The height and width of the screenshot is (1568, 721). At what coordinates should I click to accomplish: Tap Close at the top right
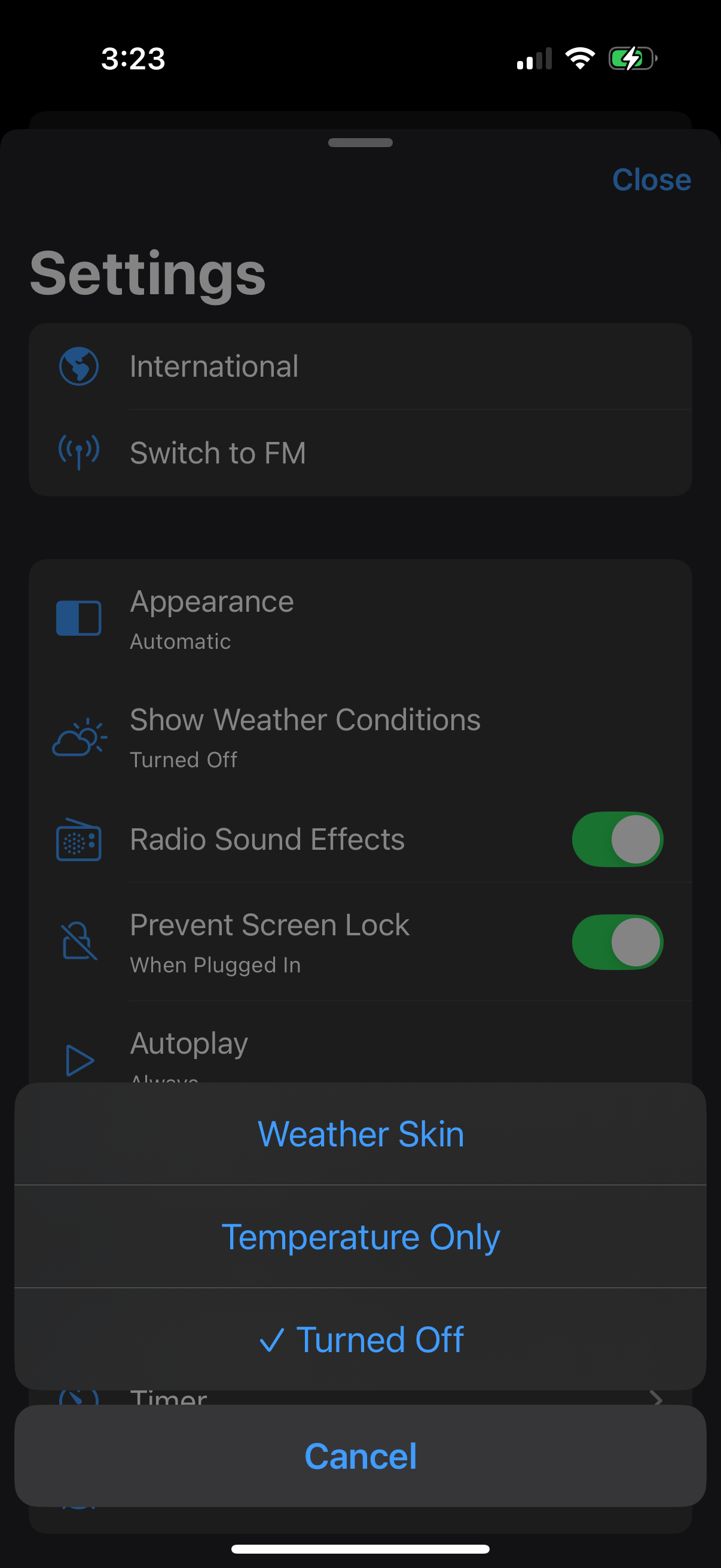[652, 179]
